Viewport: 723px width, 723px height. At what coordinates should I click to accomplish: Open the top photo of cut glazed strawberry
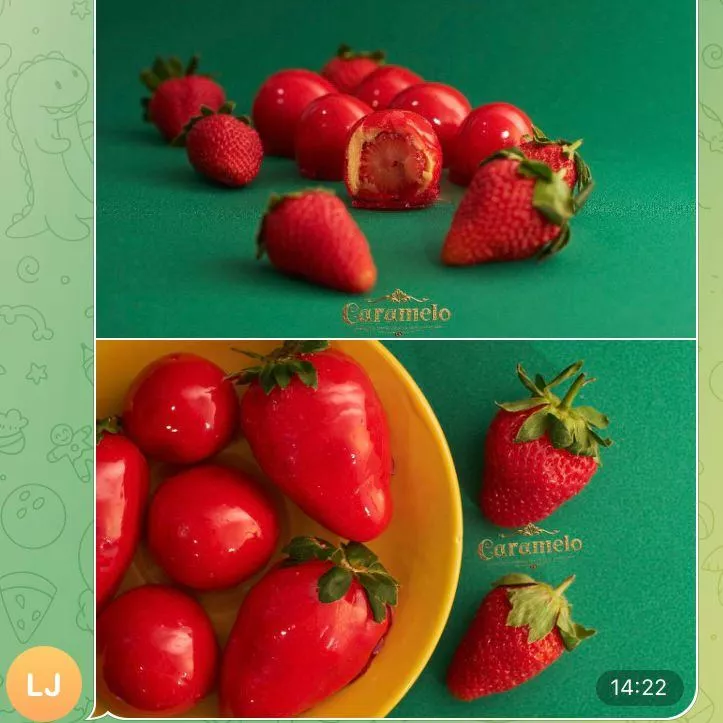click(395, 168)
